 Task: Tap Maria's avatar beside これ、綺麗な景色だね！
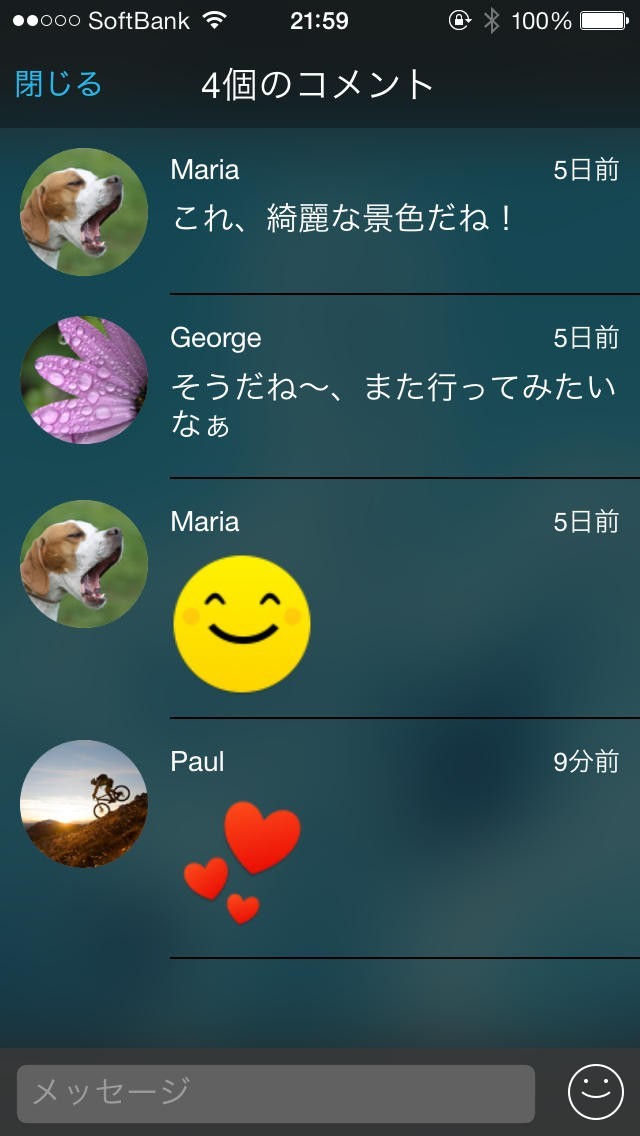pyautogui.click(x=84, y=212)
